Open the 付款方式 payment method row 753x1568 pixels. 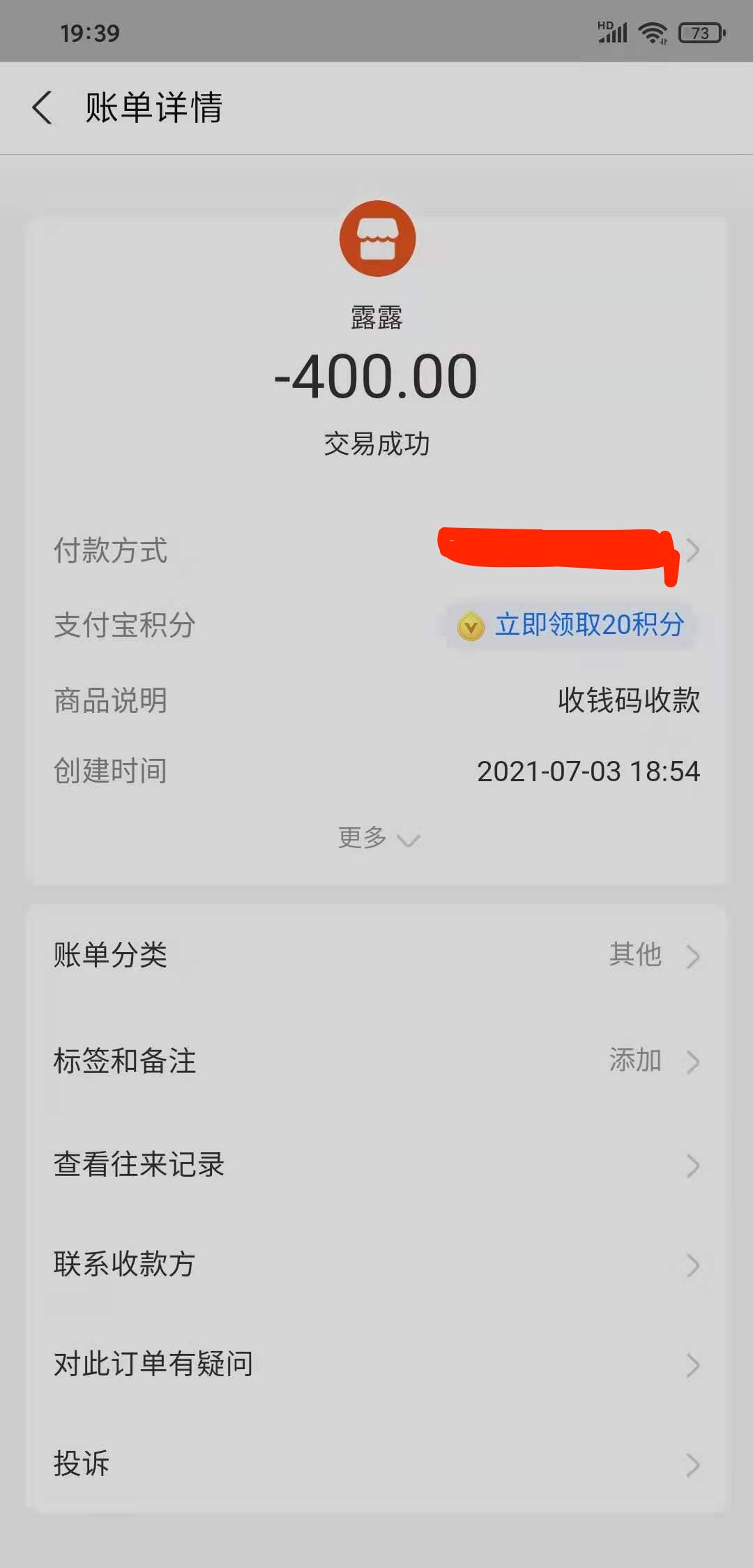(x=376, y=550)
